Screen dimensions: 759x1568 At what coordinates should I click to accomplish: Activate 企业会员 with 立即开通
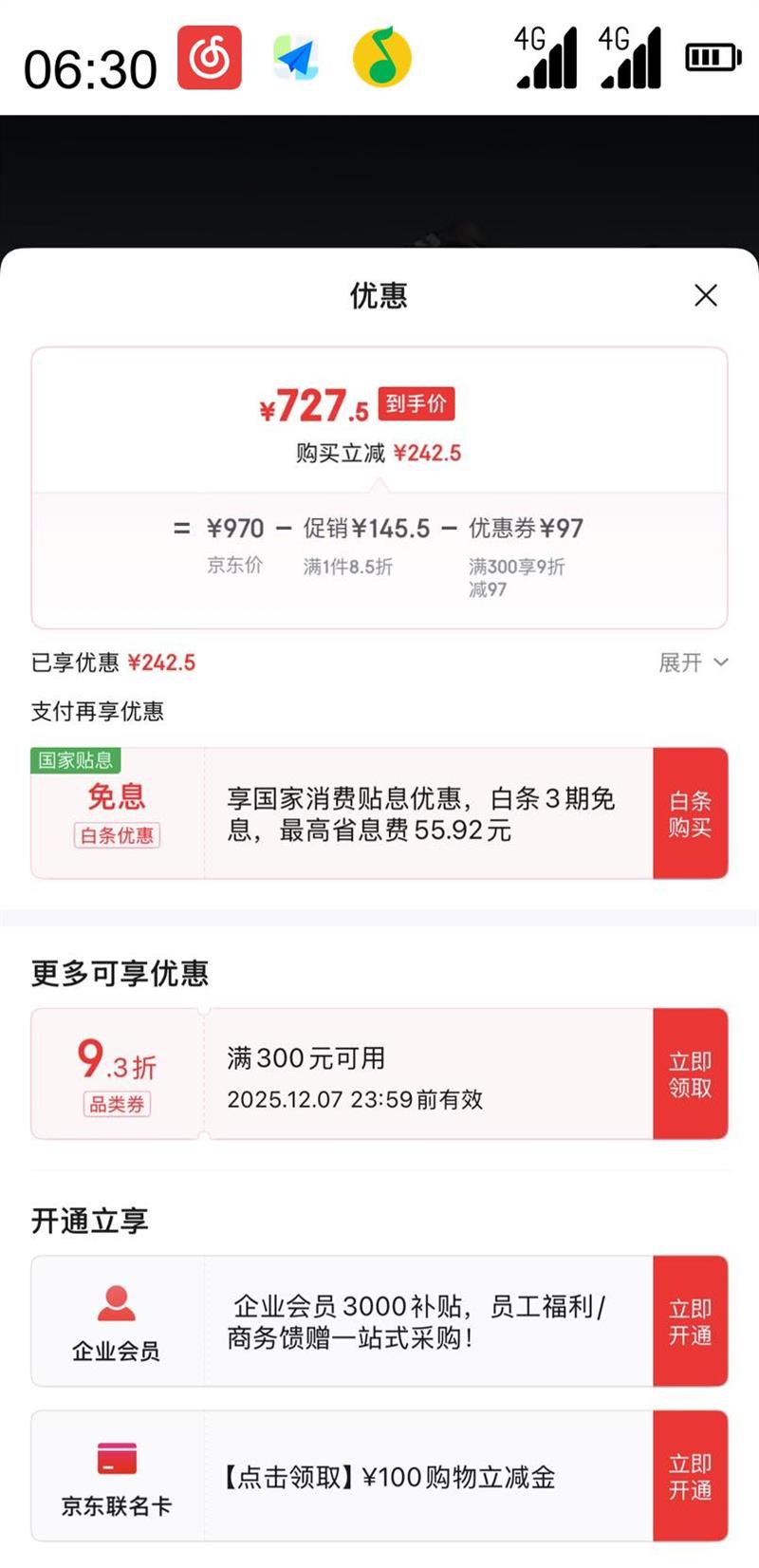690,1321
